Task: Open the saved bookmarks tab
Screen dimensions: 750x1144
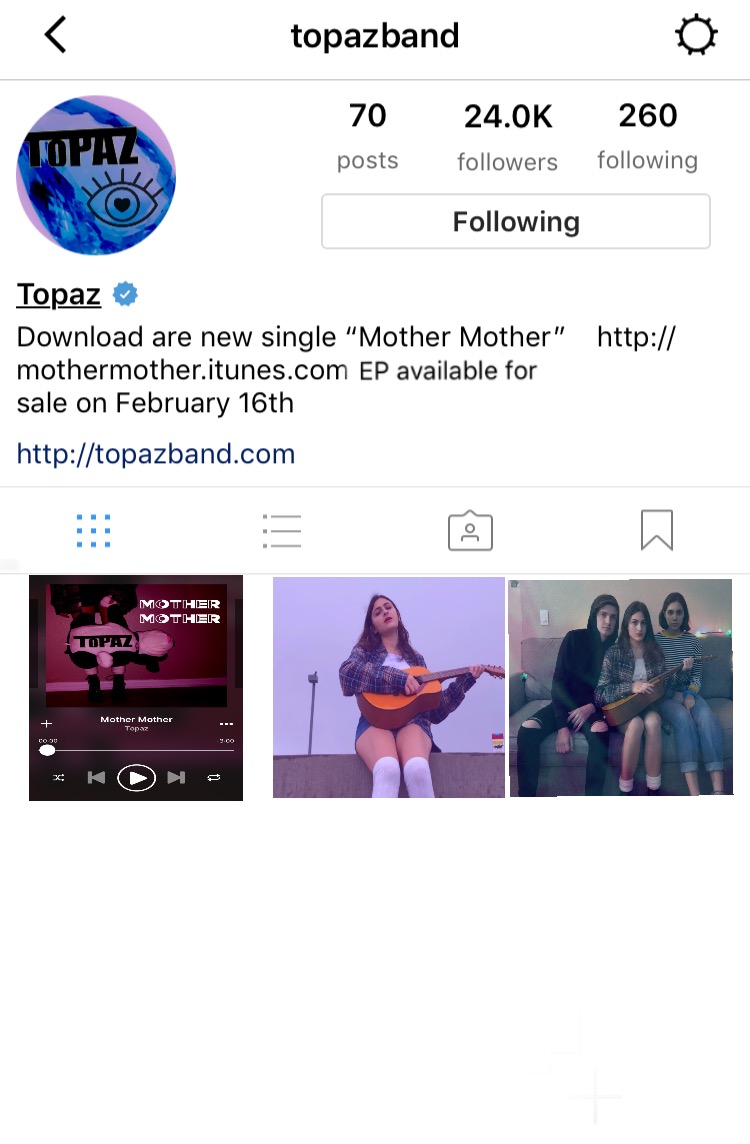Action: pyautogui.click(x=656, y=530)
